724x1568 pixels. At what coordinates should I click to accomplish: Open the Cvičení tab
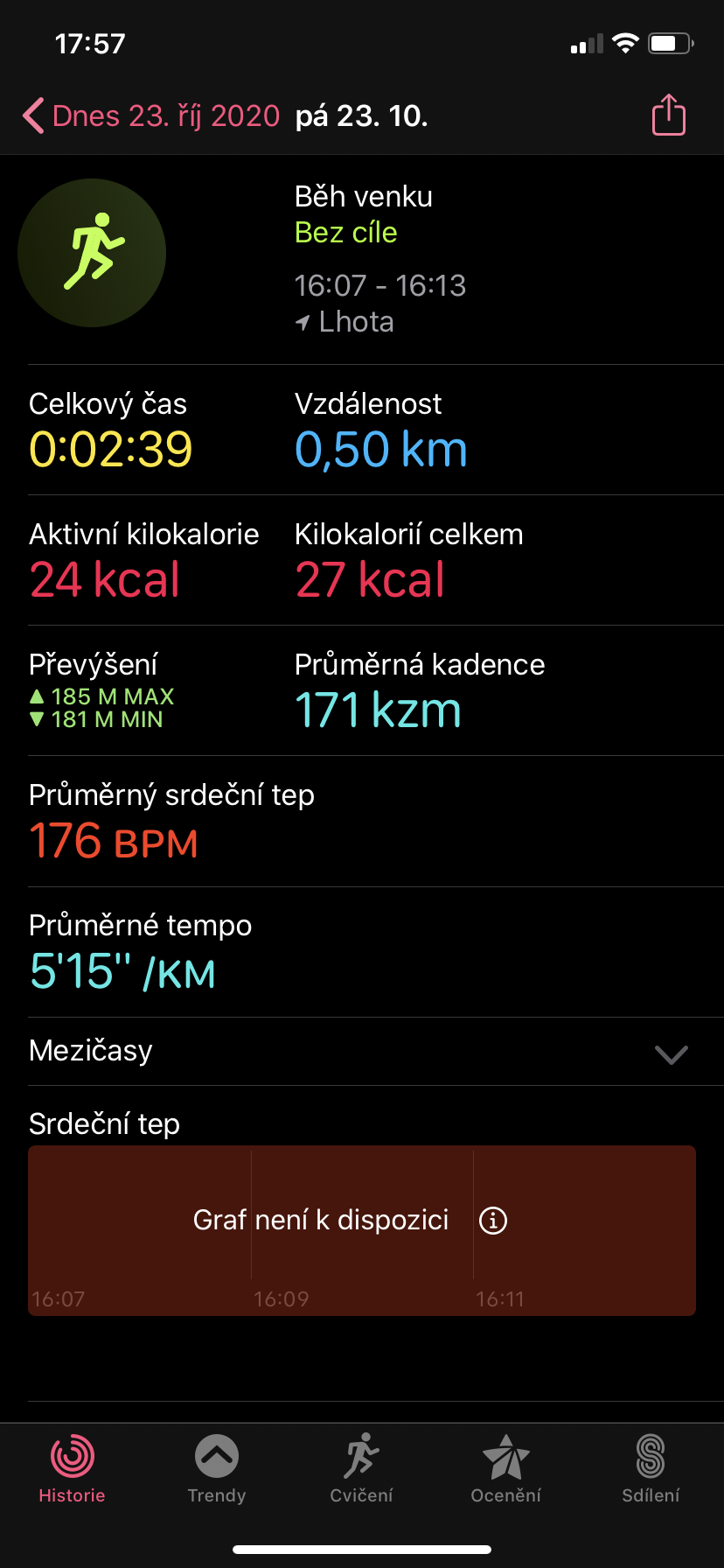click(x=361, y=1469)
